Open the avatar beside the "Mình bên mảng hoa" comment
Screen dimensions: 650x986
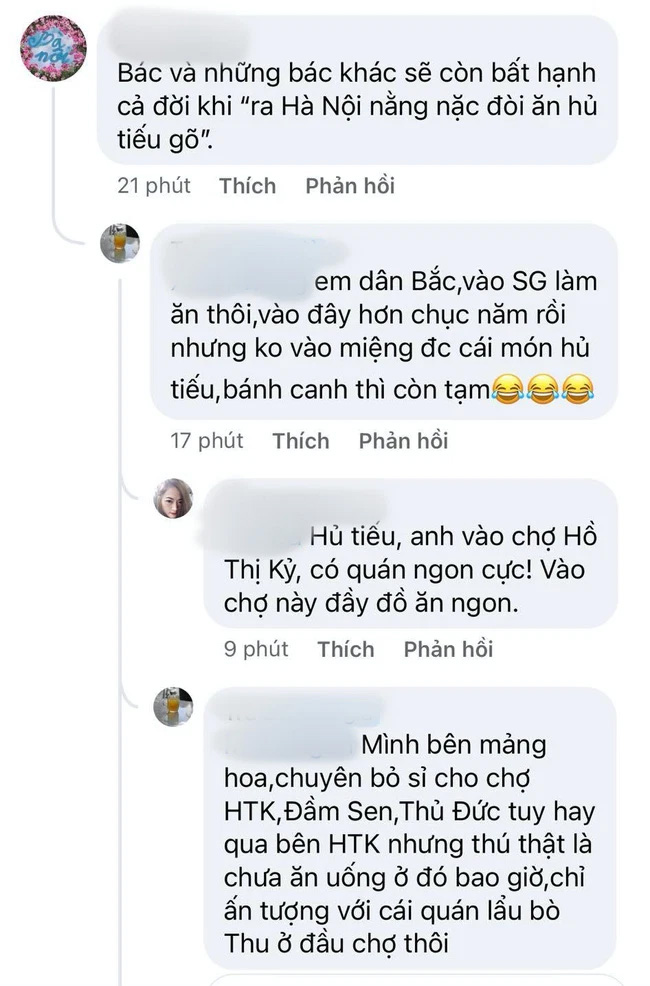point(173,705)
